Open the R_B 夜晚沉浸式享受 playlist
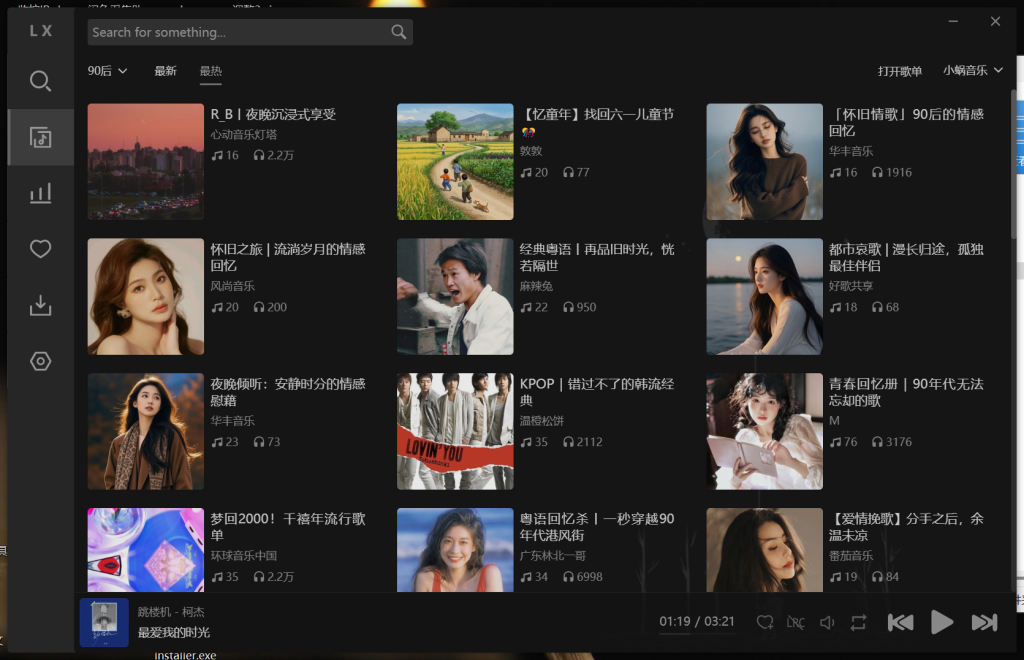This screenshot has width=1024, height=660. tap(146, 162)
